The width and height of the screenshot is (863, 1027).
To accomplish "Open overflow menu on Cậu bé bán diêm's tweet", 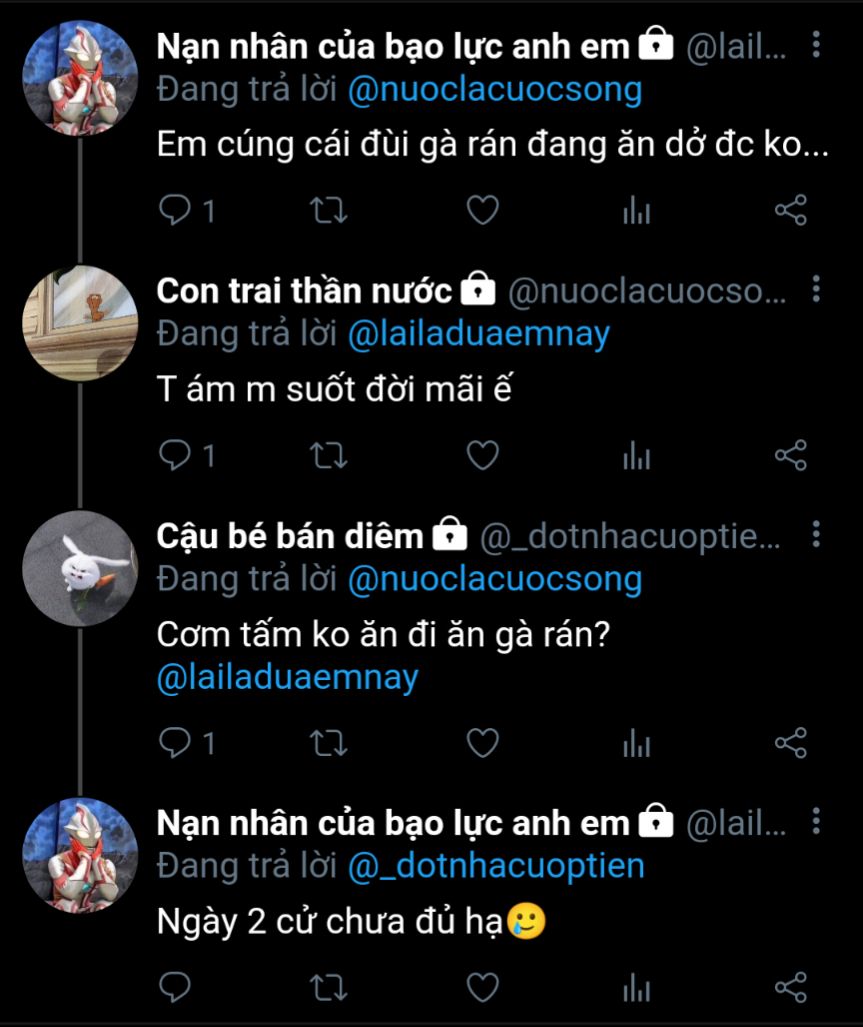I will [x=816, y=535].
